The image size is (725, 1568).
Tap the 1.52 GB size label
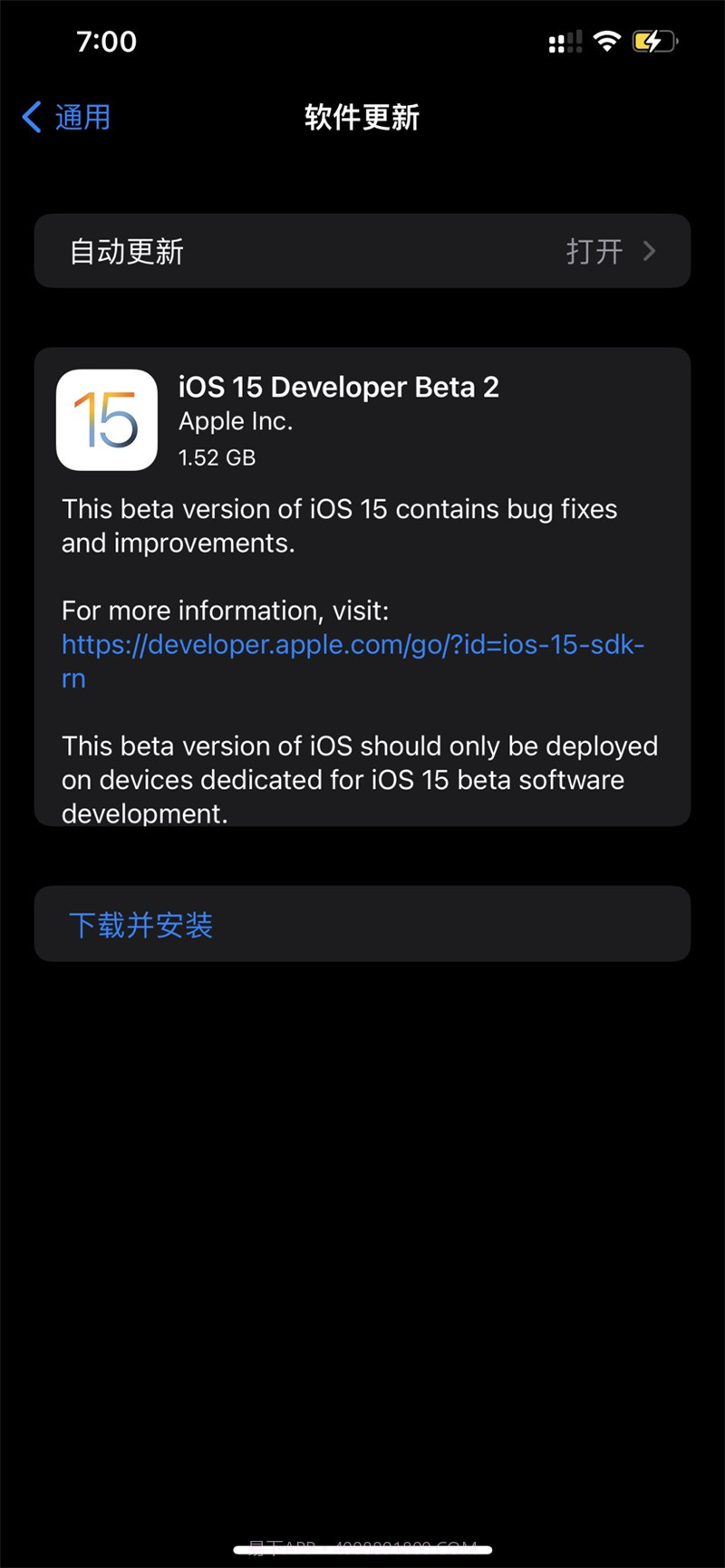click(x=217, y=457)
